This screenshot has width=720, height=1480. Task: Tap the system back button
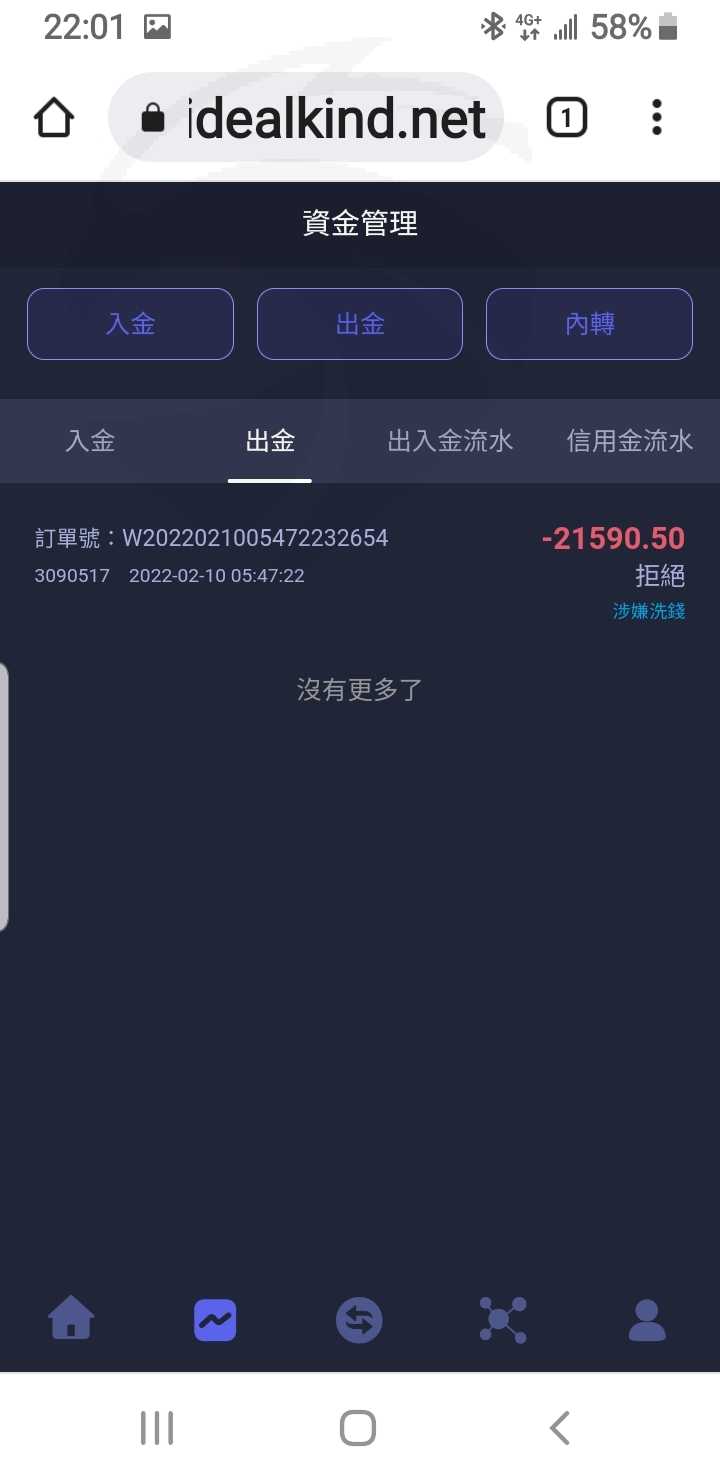(x=560, y=1427)
